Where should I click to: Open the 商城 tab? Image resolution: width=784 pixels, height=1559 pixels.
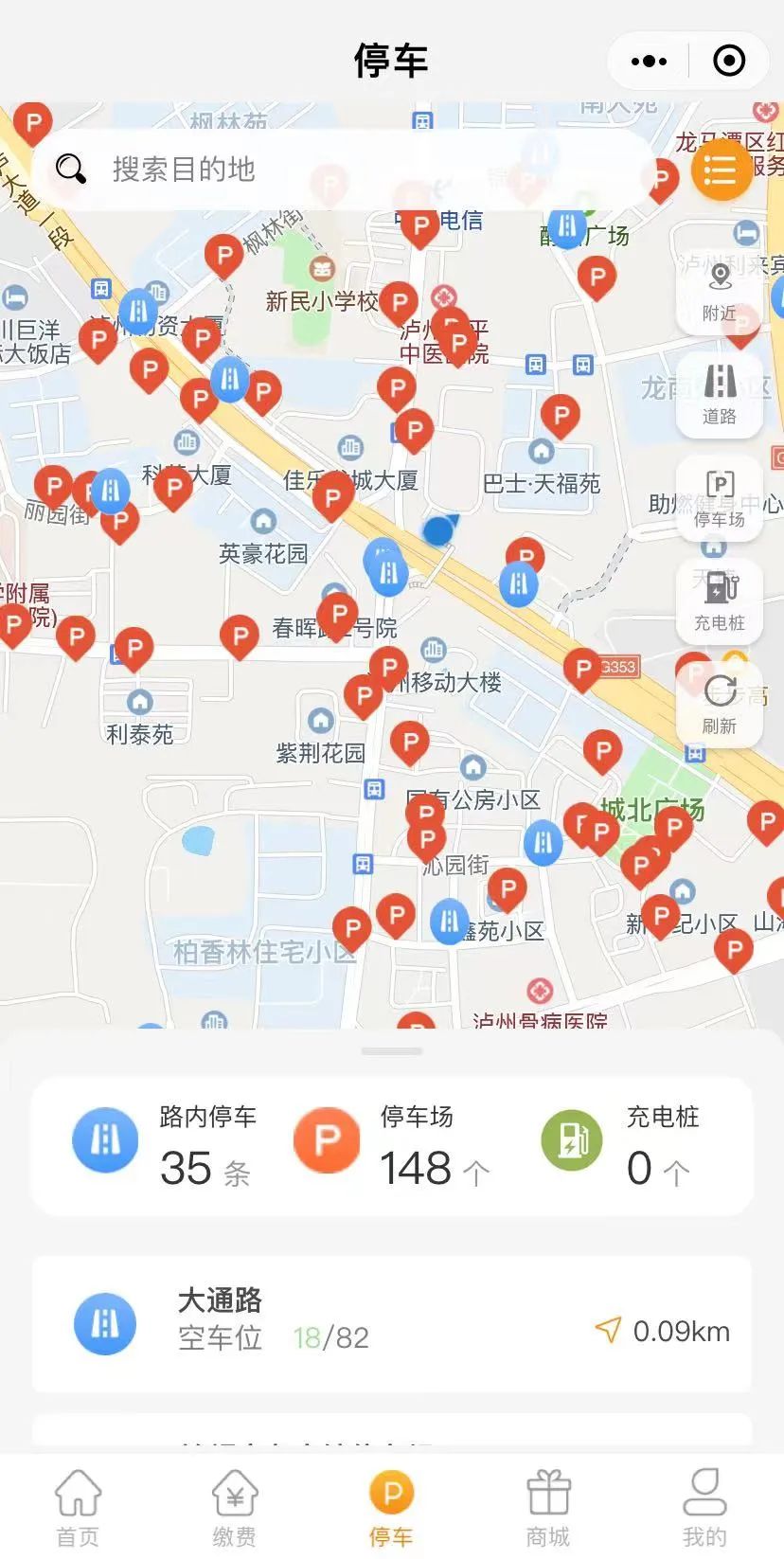click(x=548, y=1508)
